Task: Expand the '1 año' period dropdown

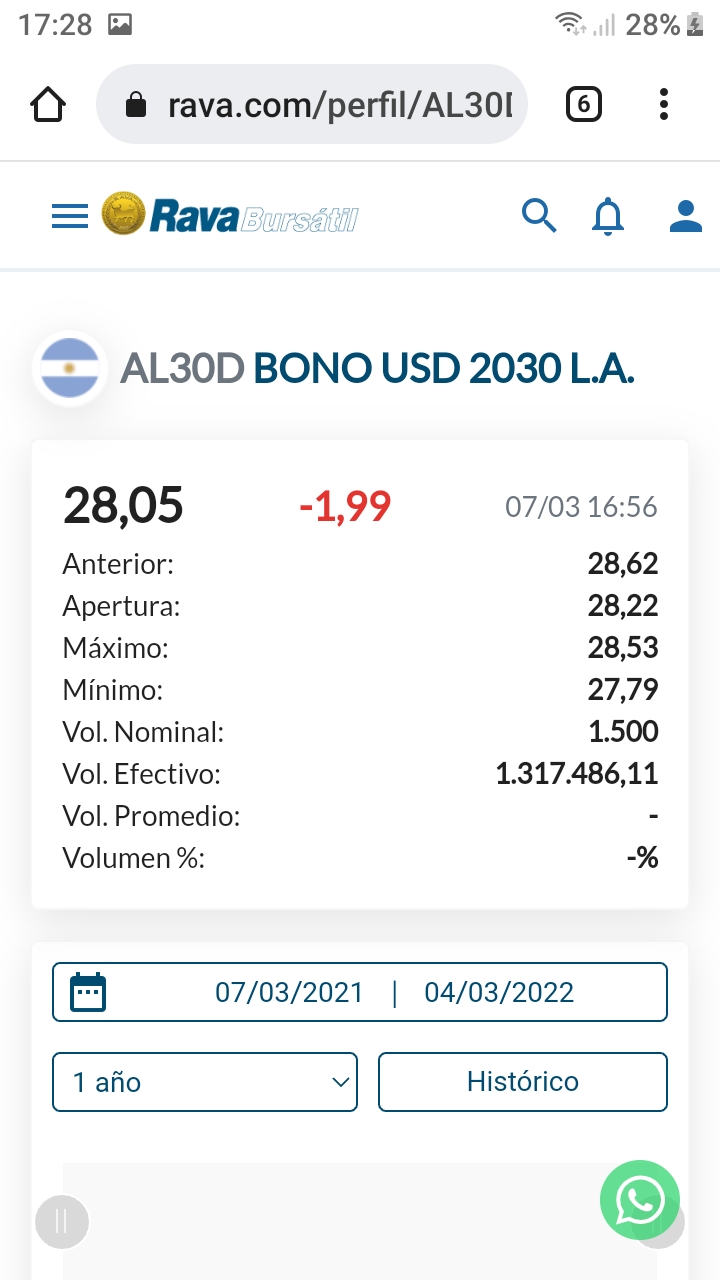Action: [205, 1082]
